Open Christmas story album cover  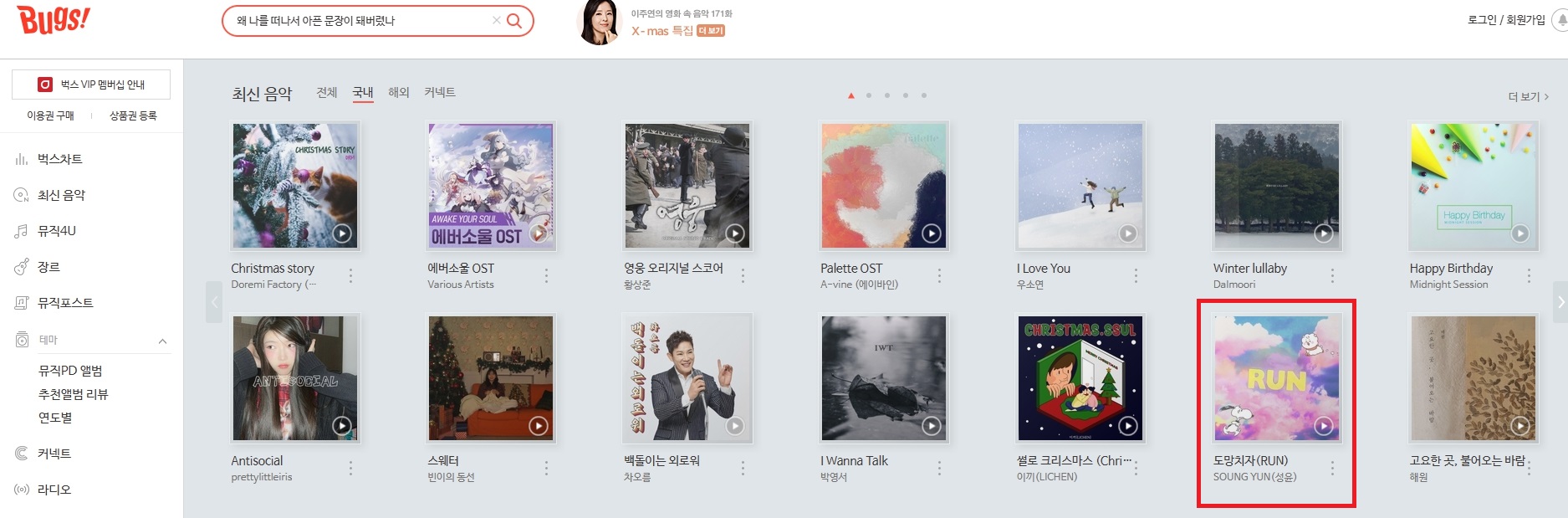[294, 186]
